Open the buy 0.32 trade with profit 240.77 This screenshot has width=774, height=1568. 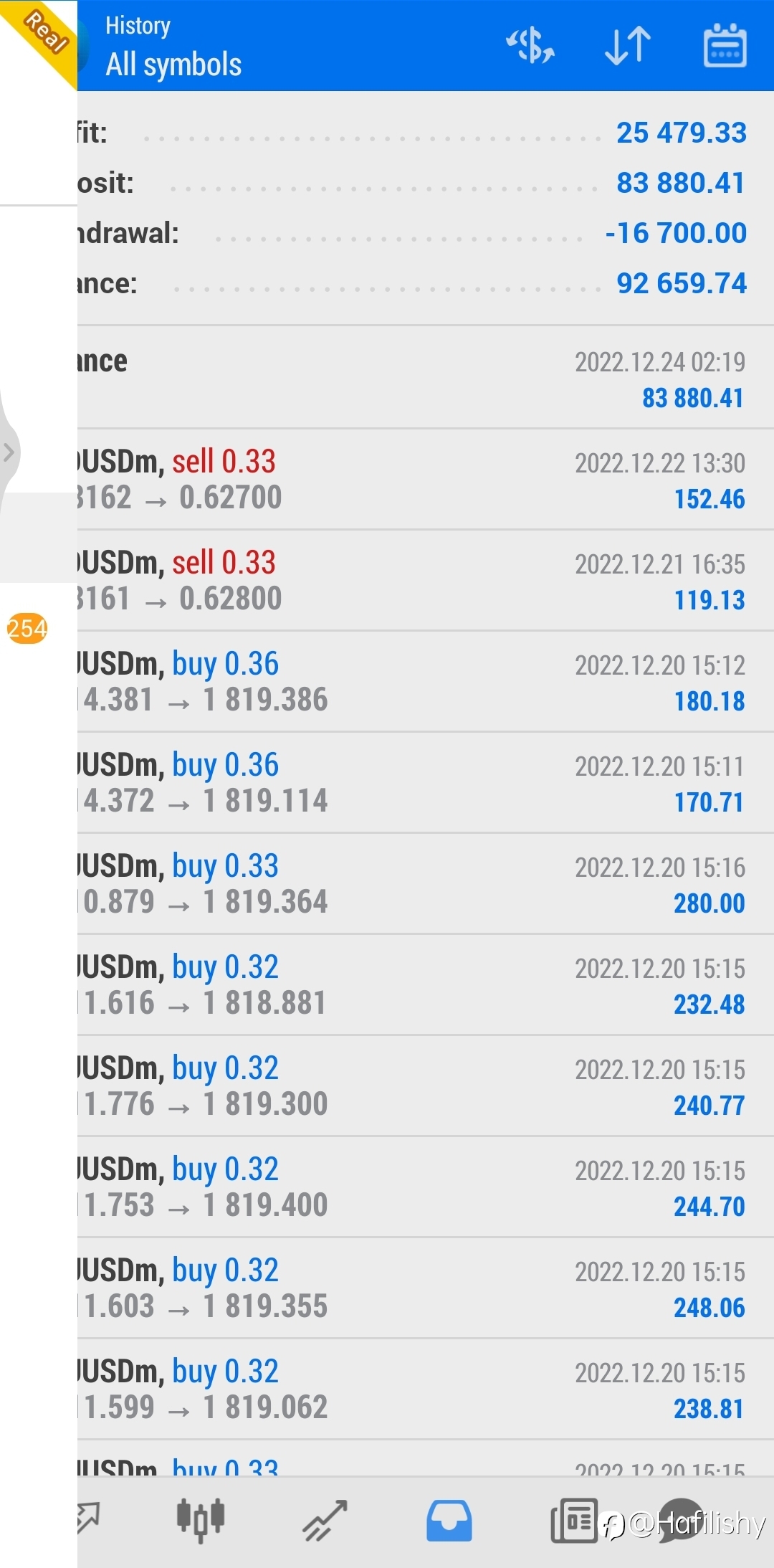click(426, 1086)
